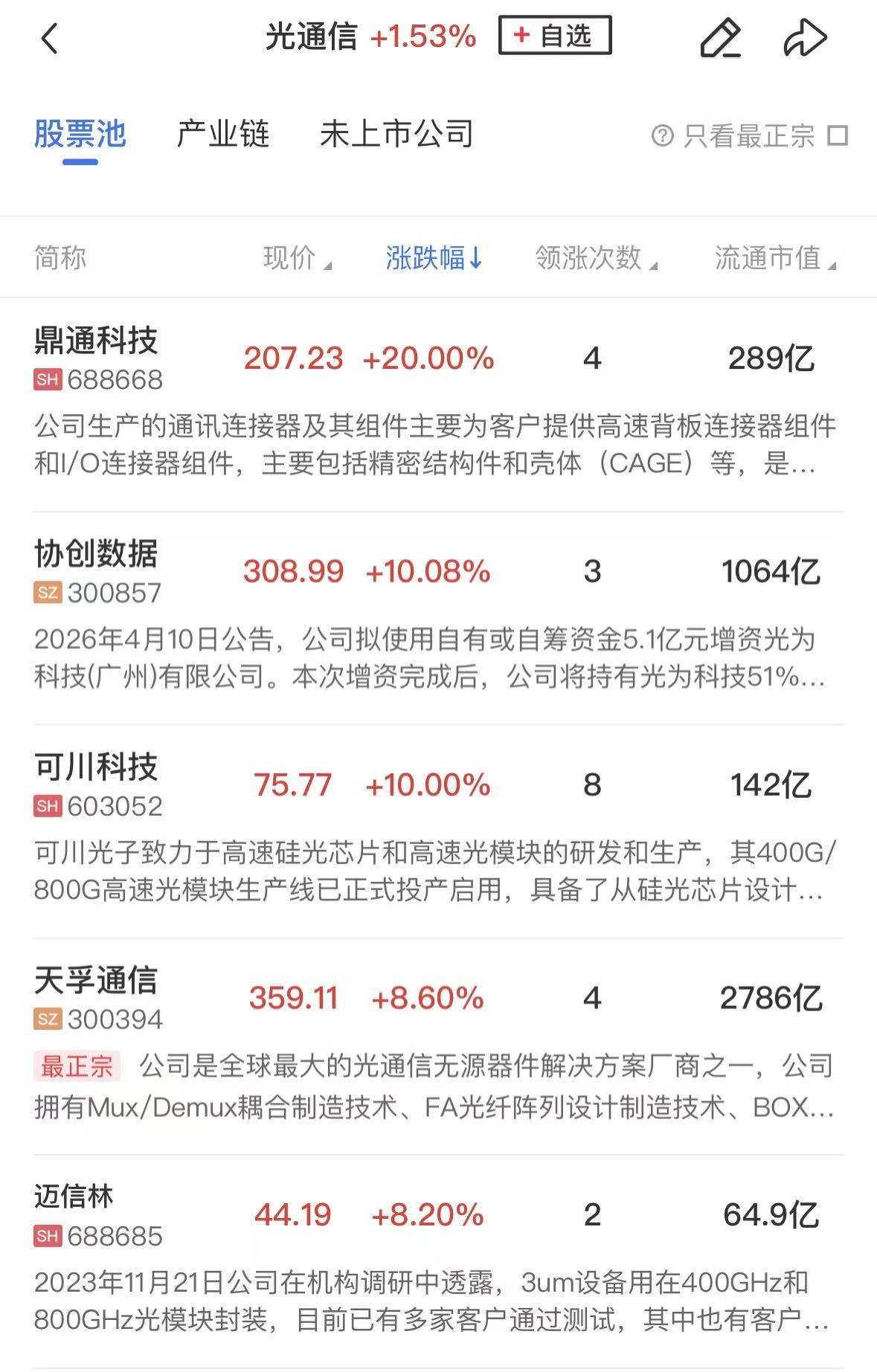
Task: Open the help icon beside 只看最正宗
Action: point(662,136)
